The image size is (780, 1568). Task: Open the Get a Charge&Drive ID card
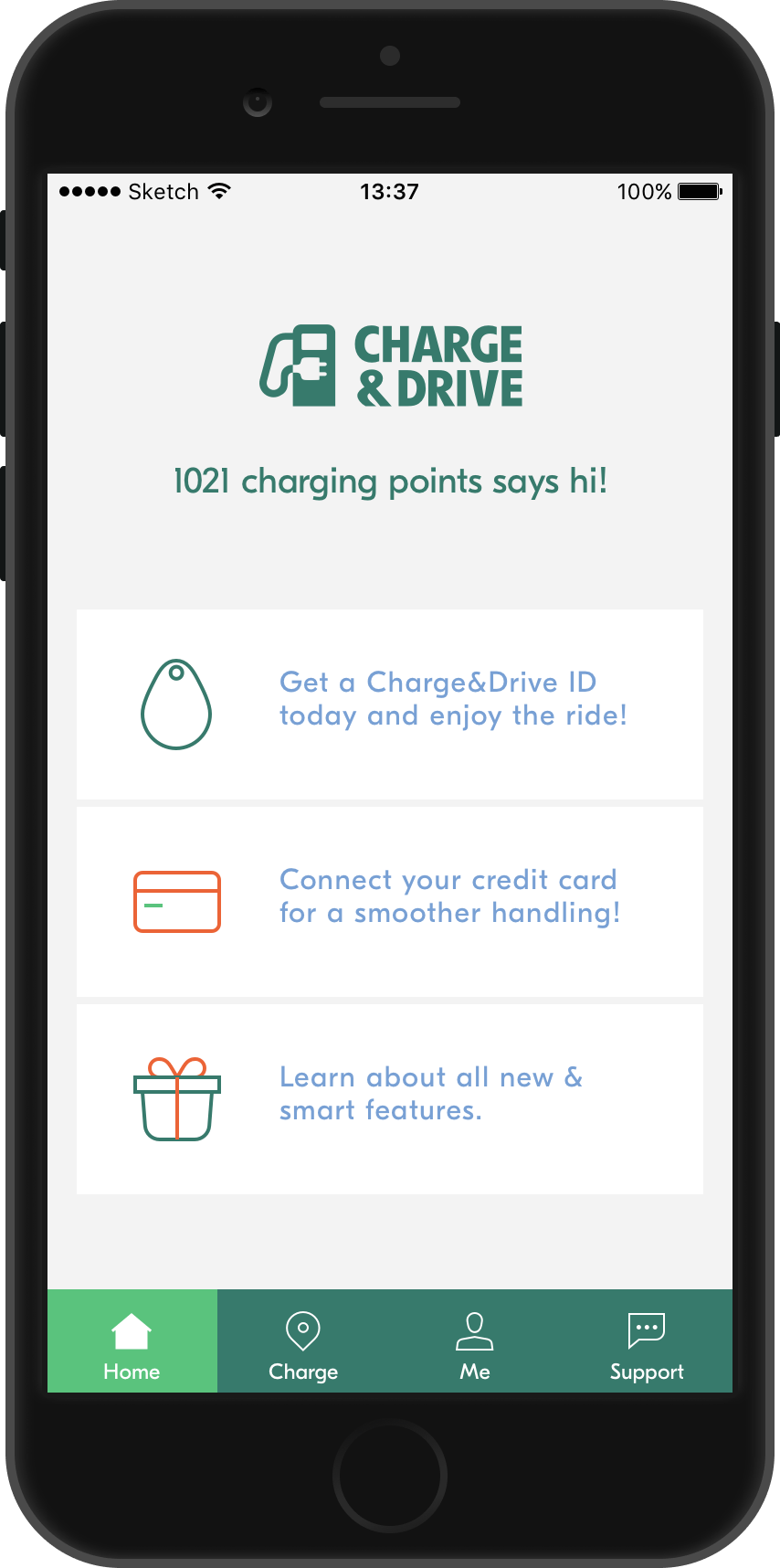(390, 705)
